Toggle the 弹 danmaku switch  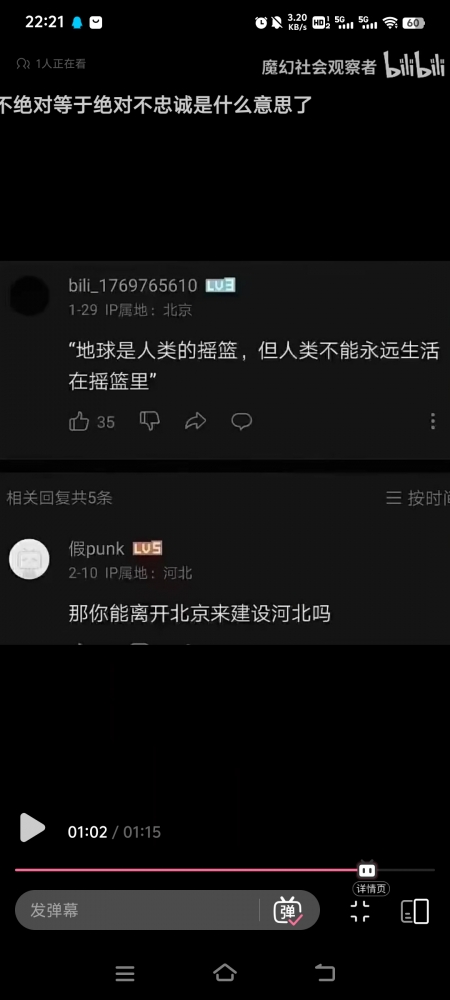[288, 910]
